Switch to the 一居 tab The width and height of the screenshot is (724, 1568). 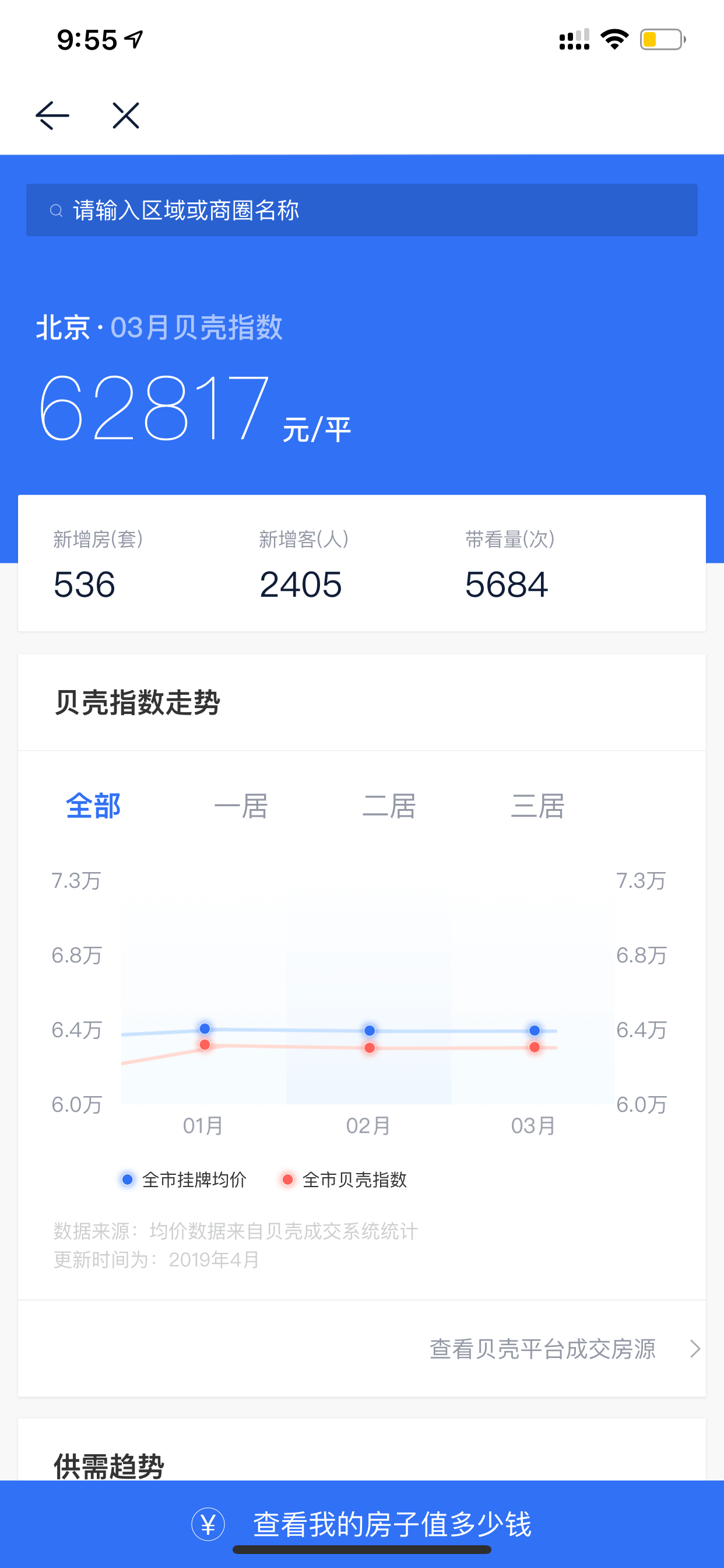(241, 806)
